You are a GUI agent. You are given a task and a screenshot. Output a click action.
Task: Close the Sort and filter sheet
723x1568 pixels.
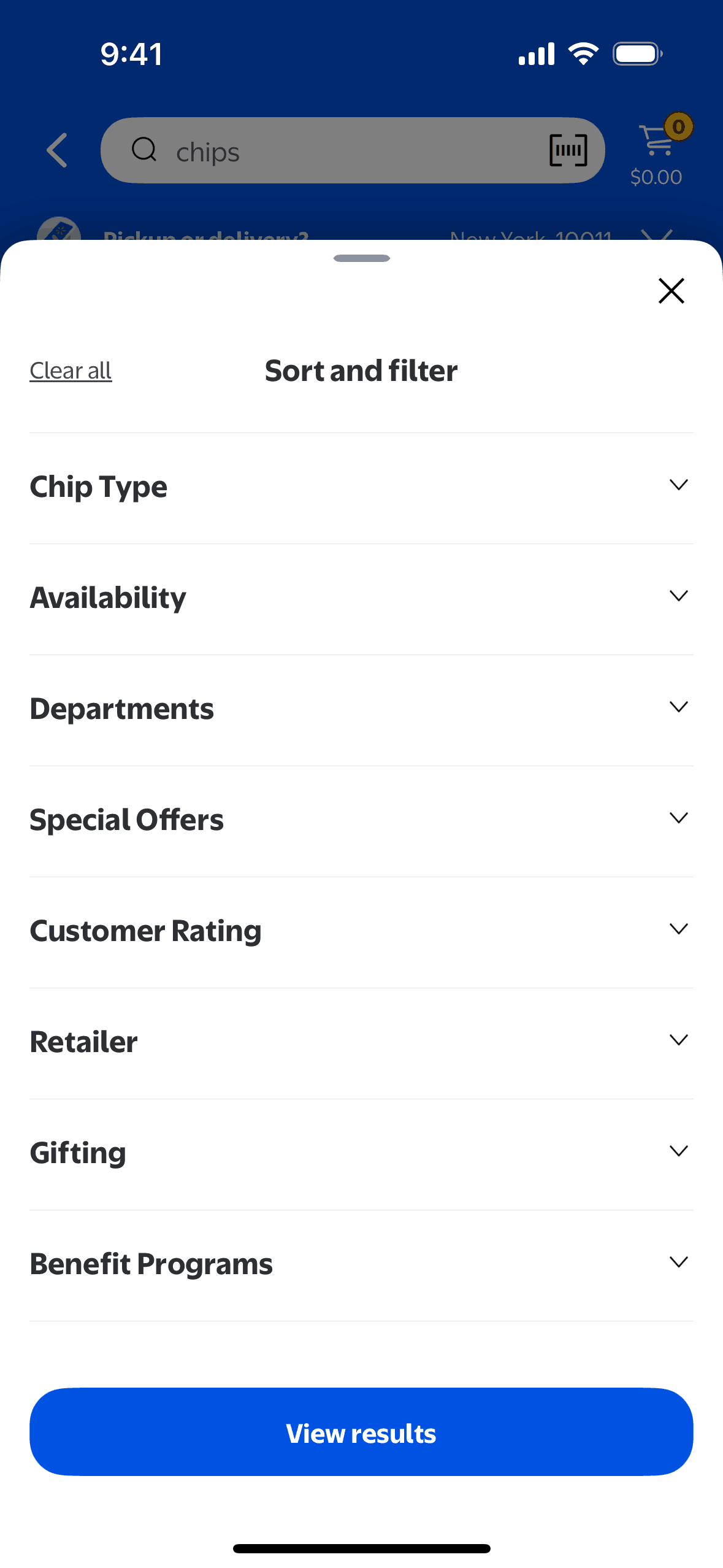coord(671,291)
